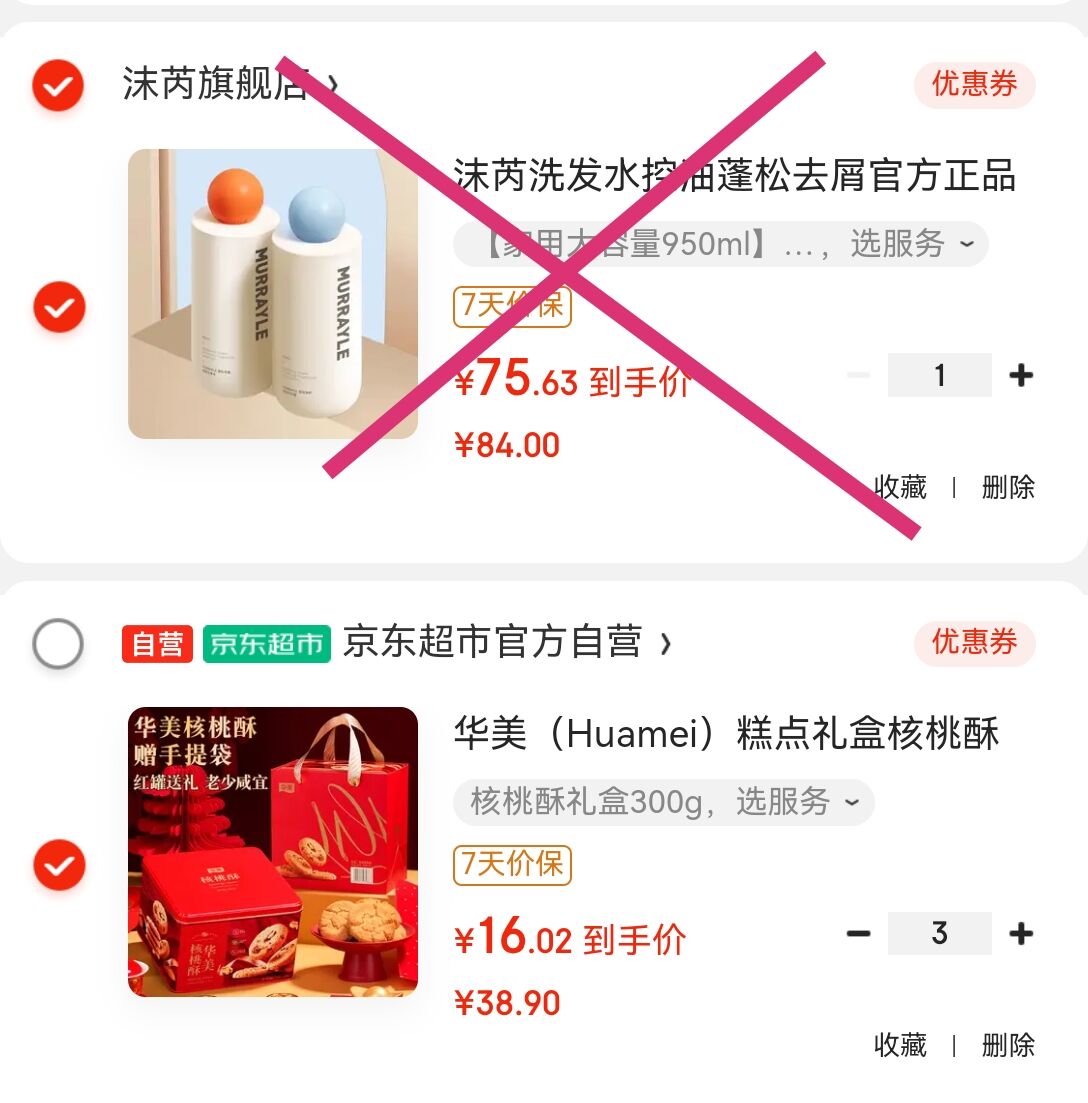Image resolution: width=1088 pixels, height=1103 pixels.
Task: Select all items from 京东超市官方自营
Action: pyautogui.click(x=58, y=644)
